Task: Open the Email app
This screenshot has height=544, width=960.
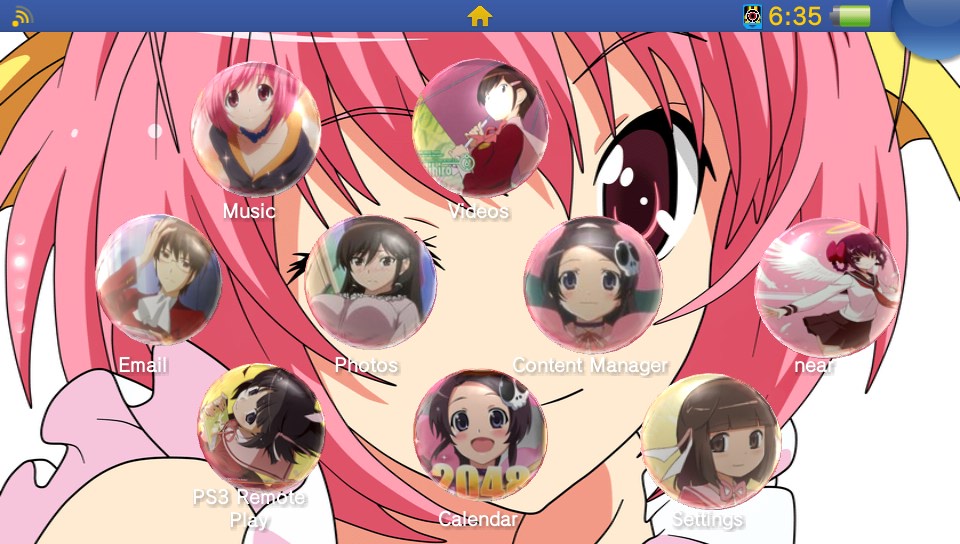Action: click(158, 280)
